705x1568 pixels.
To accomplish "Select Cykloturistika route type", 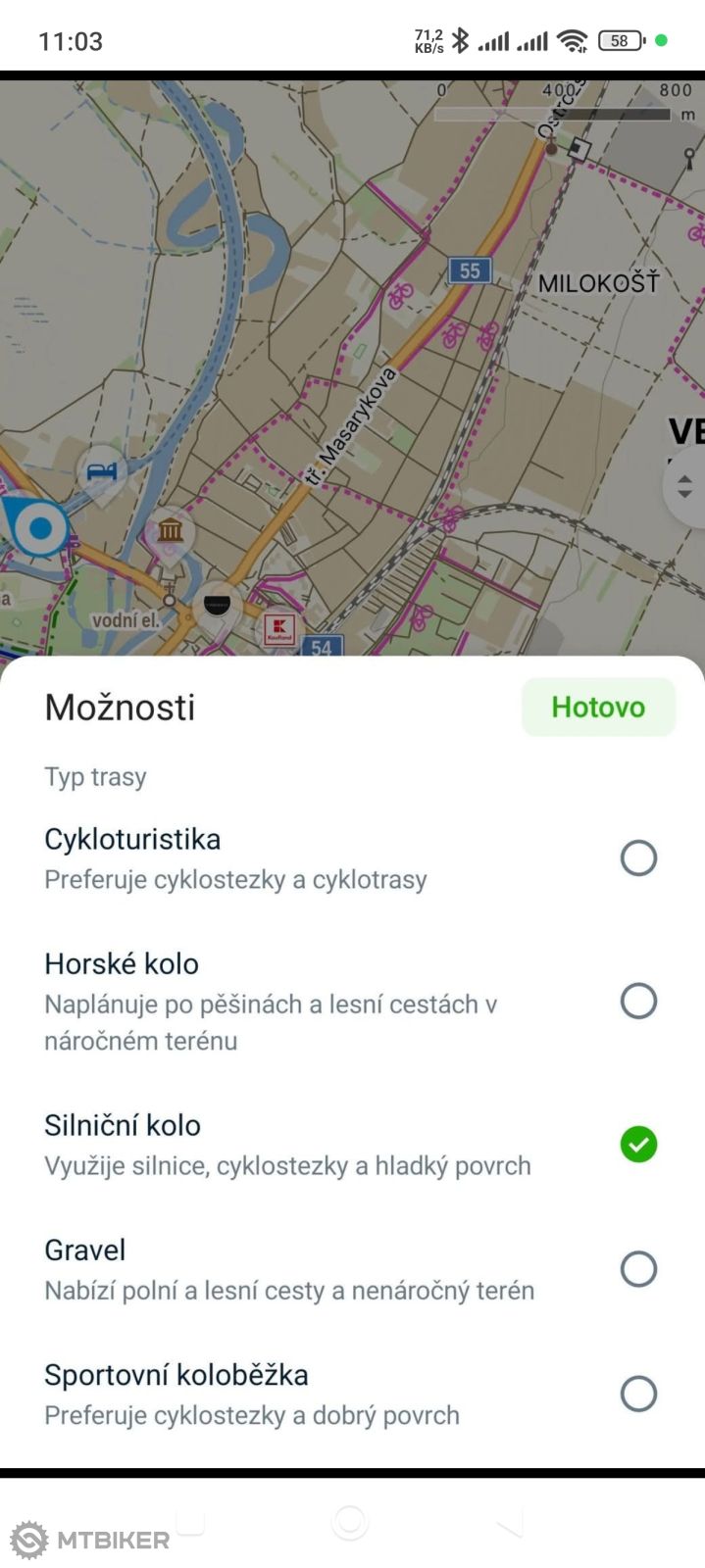I will click(x=637, y=858).
